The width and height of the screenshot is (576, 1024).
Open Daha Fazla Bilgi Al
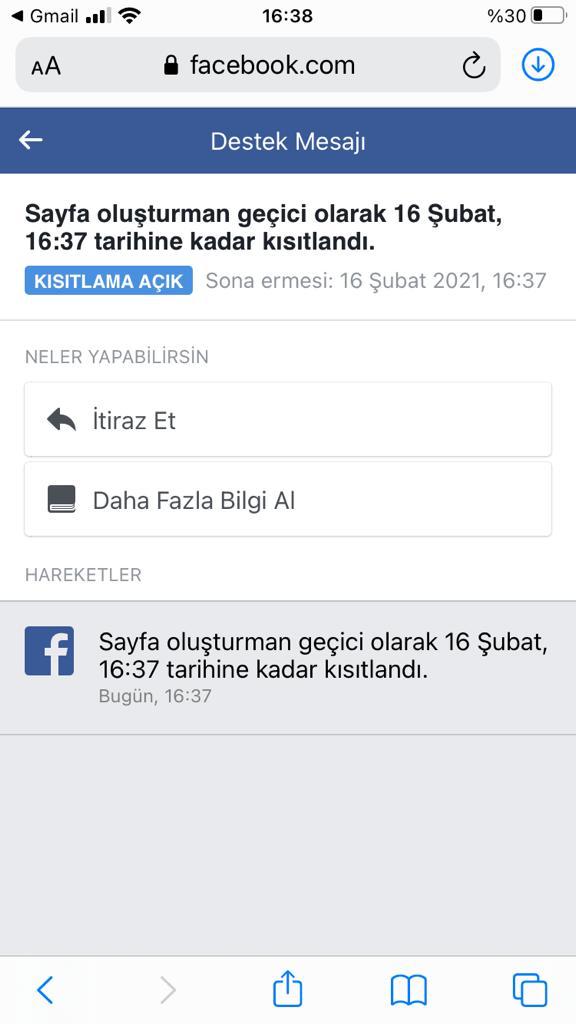(x=288, y=500)
